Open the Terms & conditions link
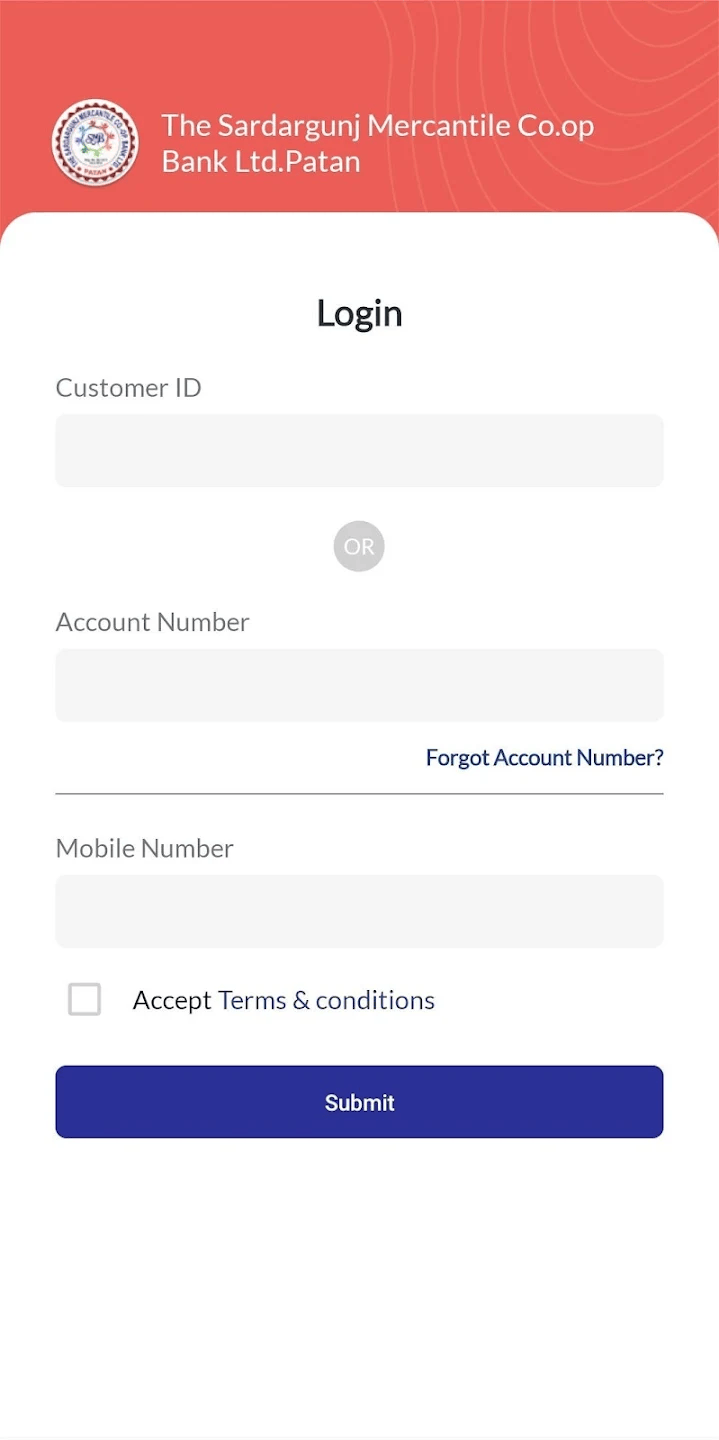This screenshot has width=719, height=1440. point(326,1000)
